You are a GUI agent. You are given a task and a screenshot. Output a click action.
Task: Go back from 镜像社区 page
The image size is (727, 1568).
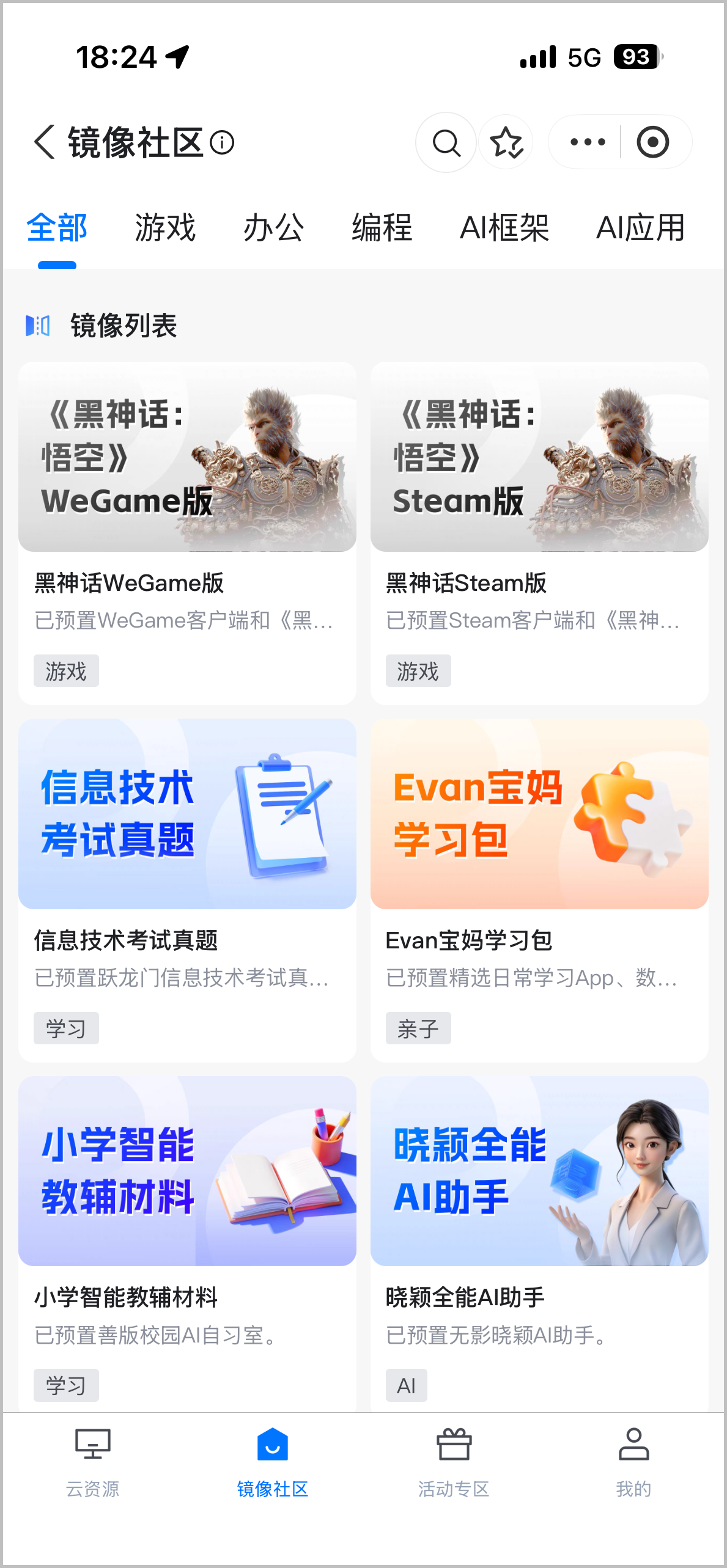pos(45,142)
